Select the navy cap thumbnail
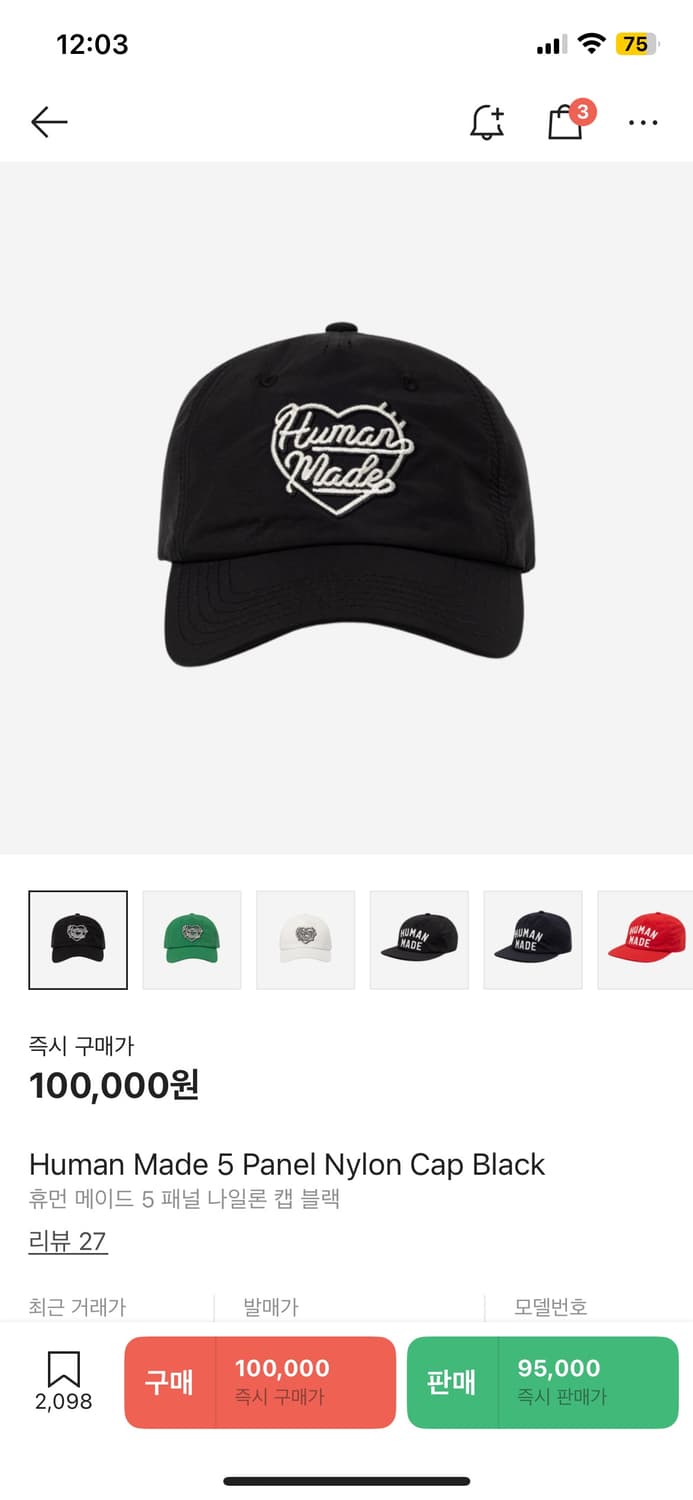 tap(533, 940)
